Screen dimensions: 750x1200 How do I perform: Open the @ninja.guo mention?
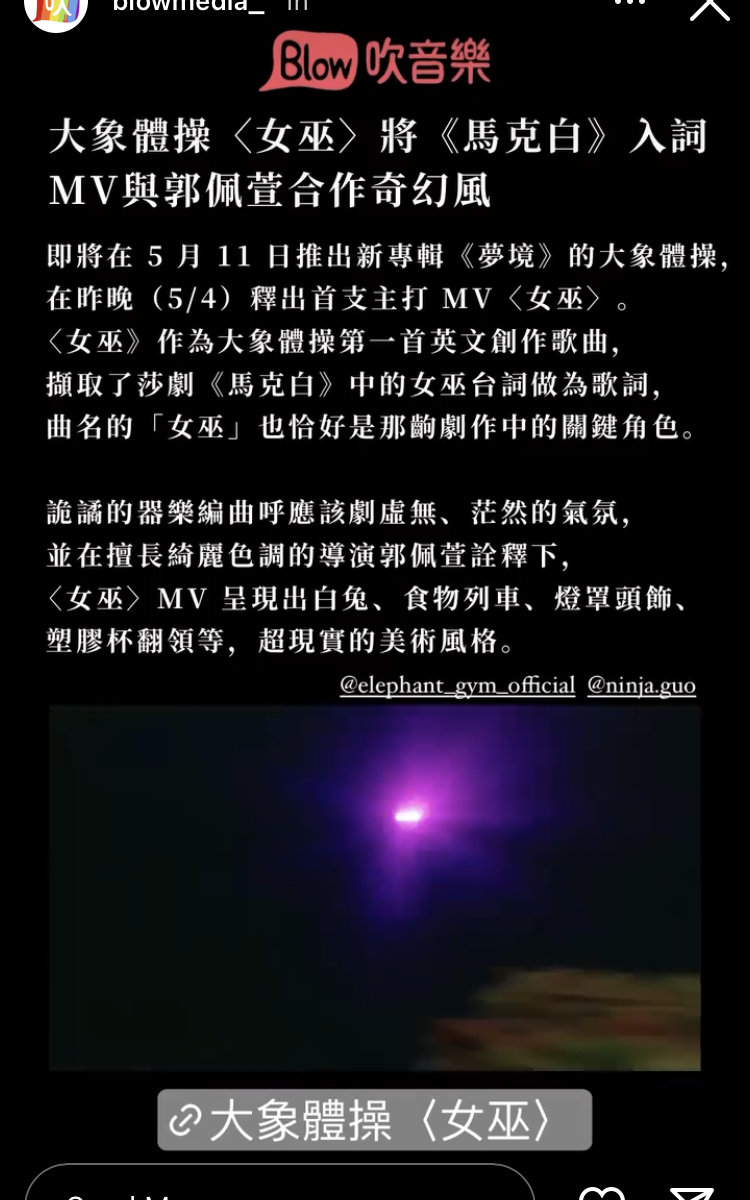641,685
